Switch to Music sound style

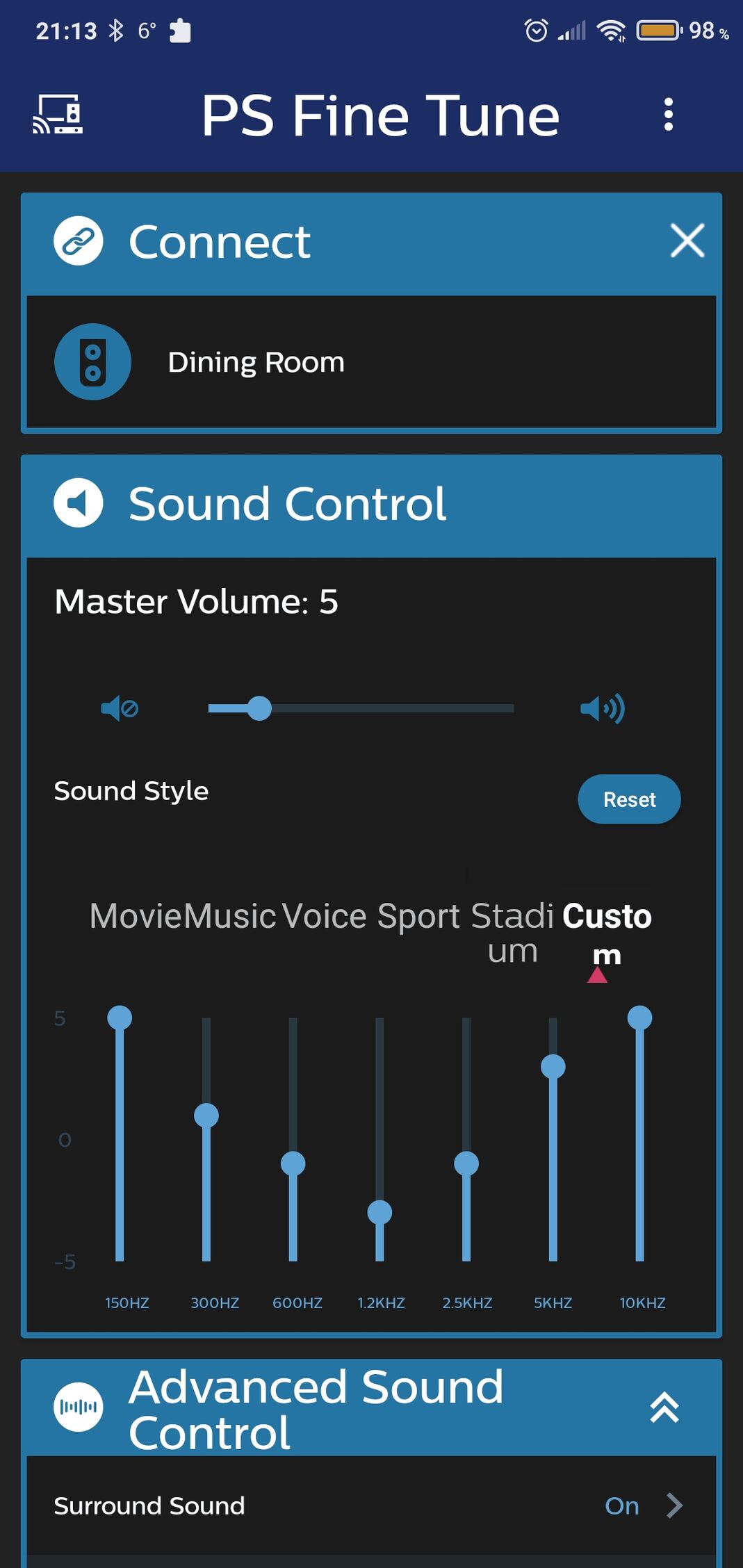tap(230, 916)
